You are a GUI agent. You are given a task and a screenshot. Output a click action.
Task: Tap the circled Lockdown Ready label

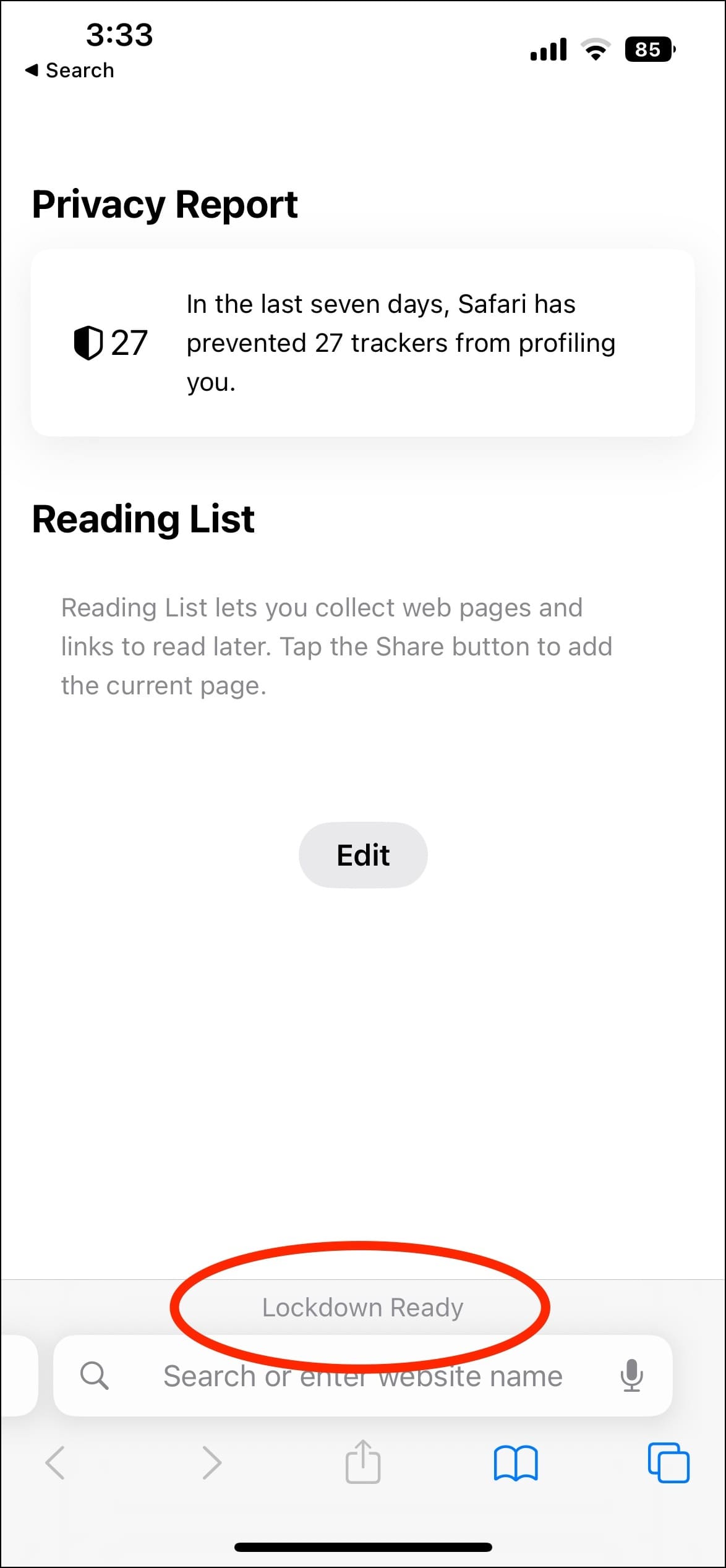tap(362, 1306)
